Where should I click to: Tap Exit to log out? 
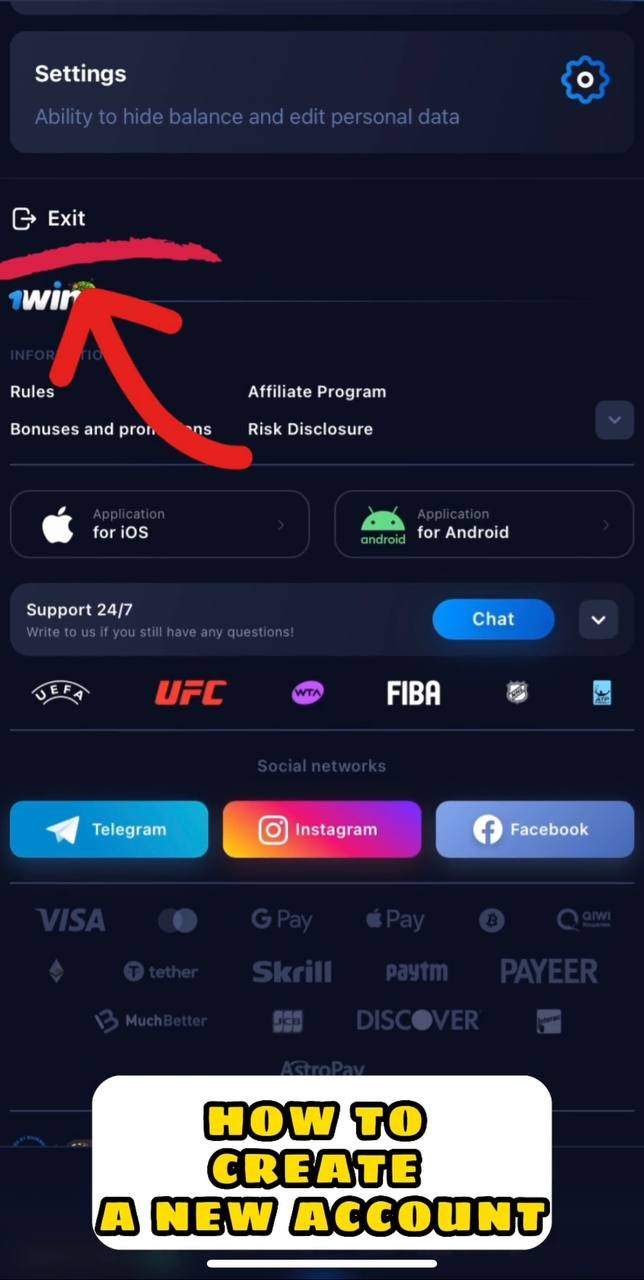[49, 218]
